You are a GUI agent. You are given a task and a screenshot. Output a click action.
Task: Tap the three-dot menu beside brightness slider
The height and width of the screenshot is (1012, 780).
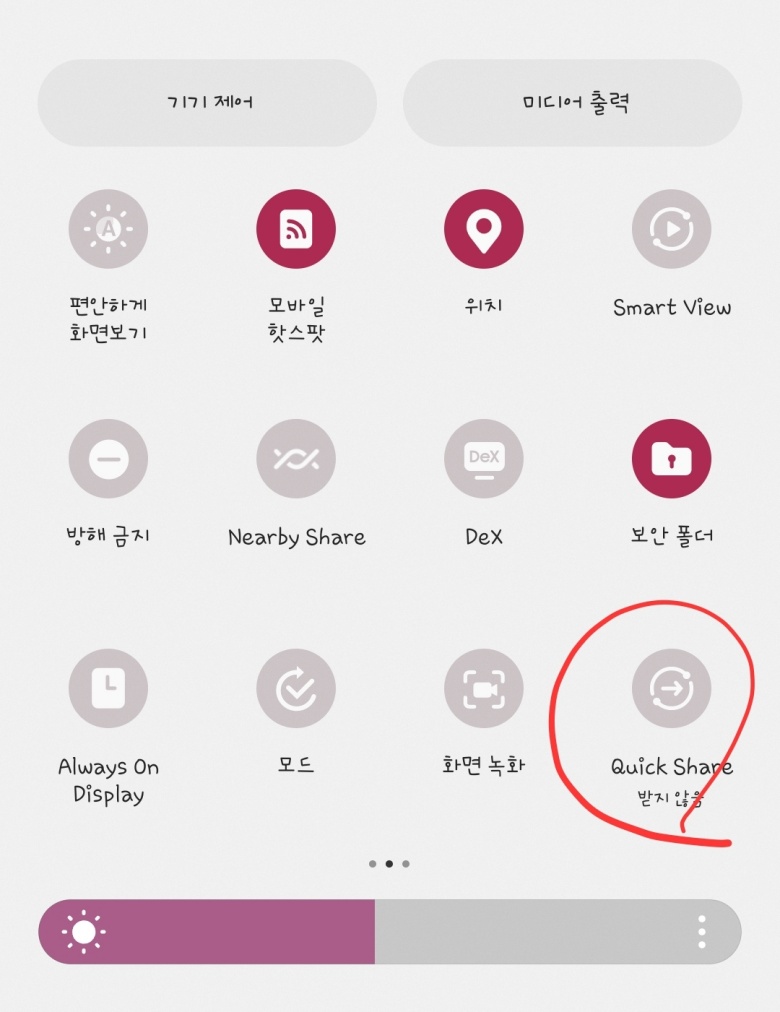[704, 931]
